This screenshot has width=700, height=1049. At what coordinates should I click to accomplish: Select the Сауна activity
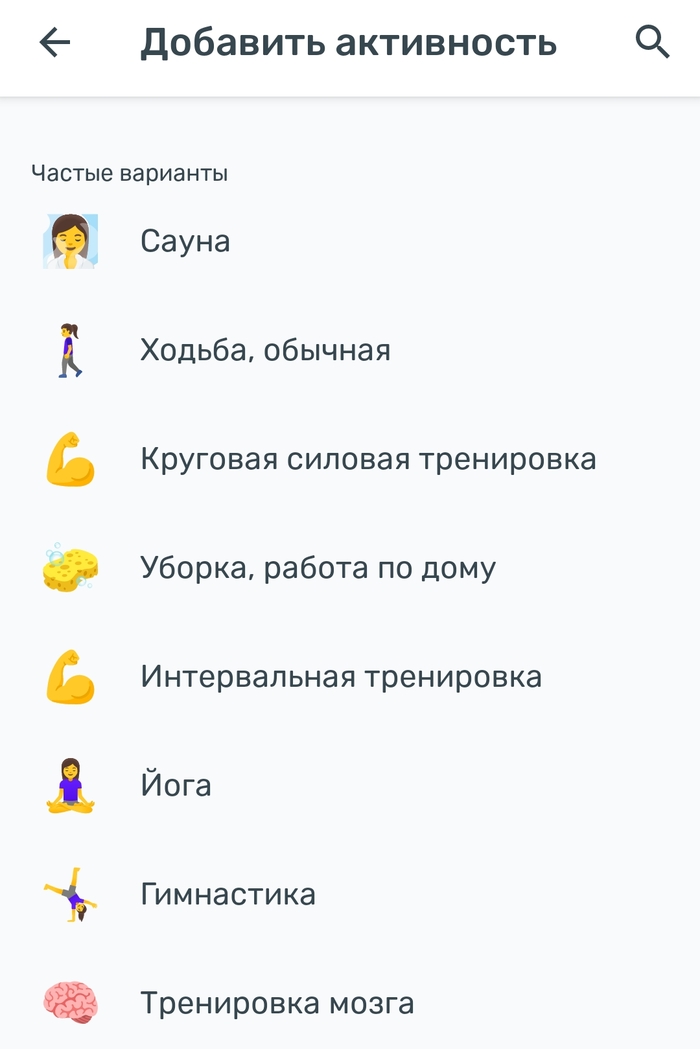pos(186,241)
